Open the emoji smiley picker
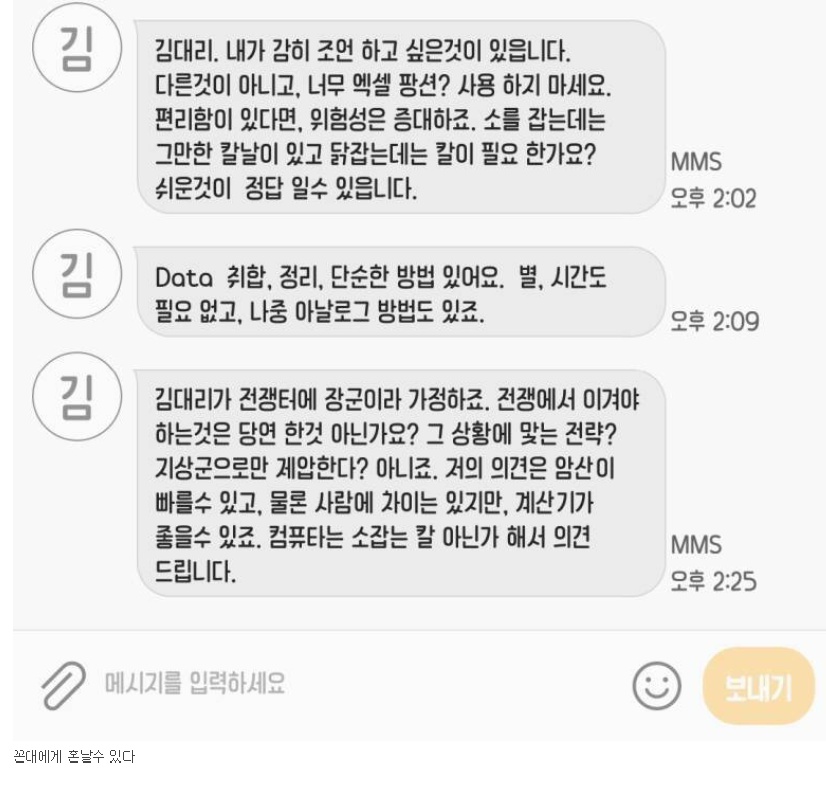The height and width of the screenshot is (787, 826). [656, 686]
